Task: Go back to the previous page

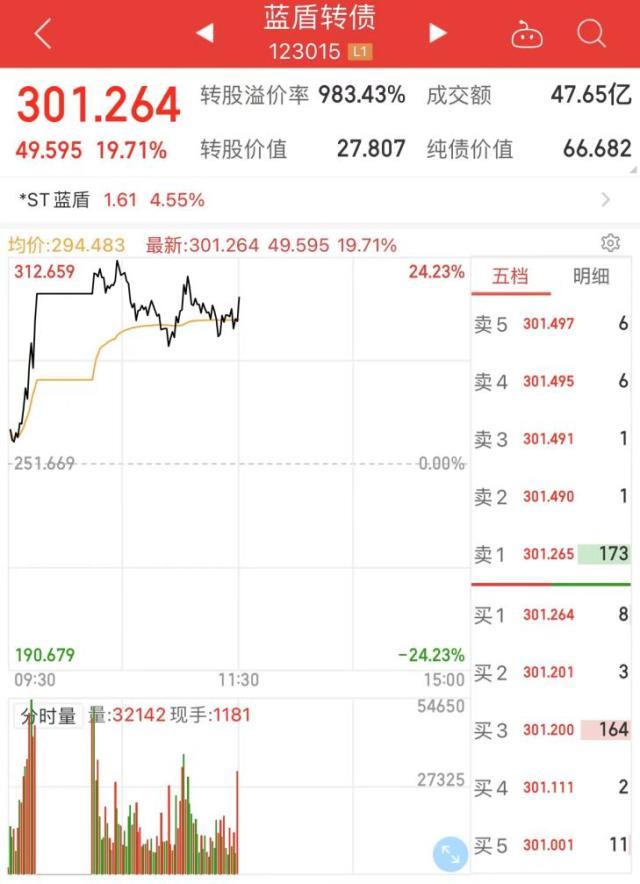Action: coord(42,34)
